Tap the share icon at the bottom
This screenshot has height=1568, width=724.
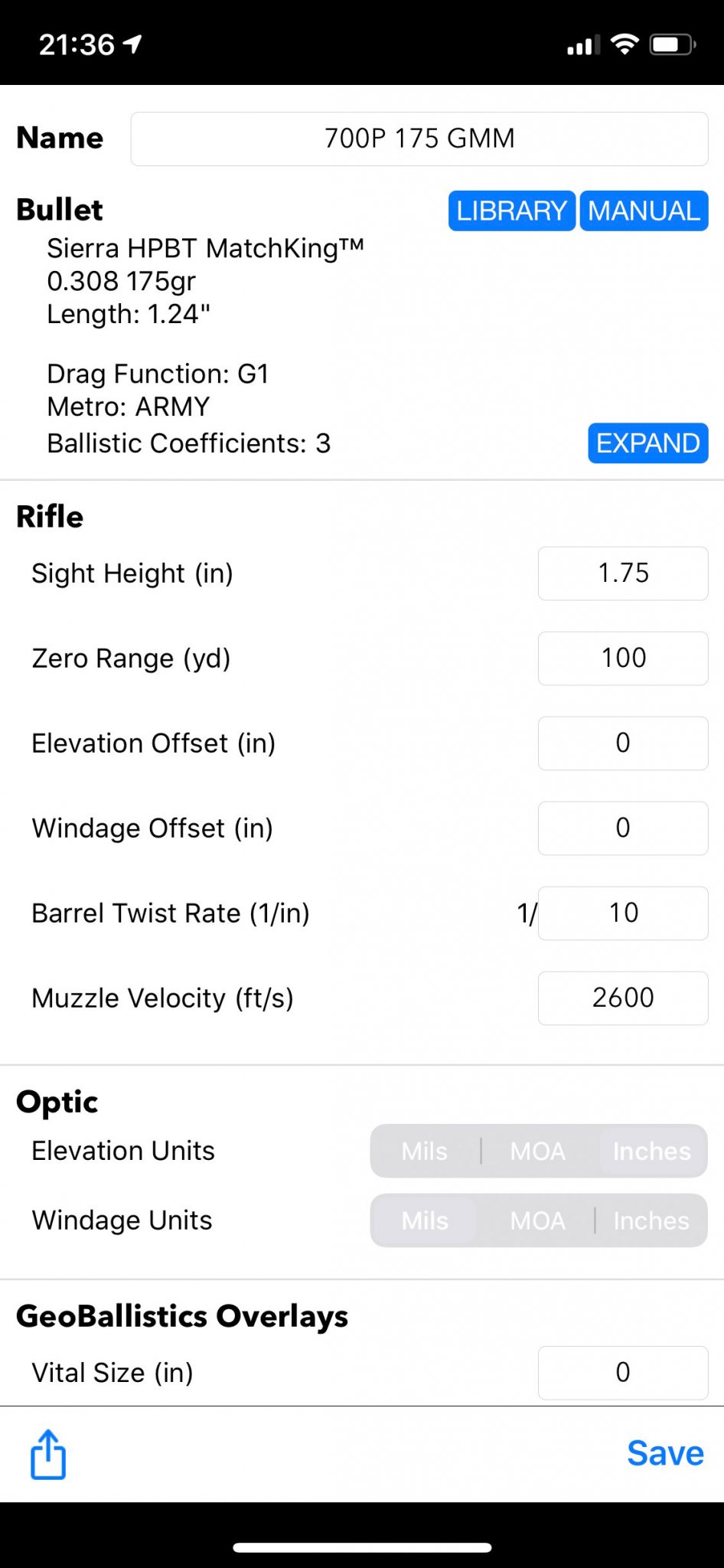[48, 1454]
